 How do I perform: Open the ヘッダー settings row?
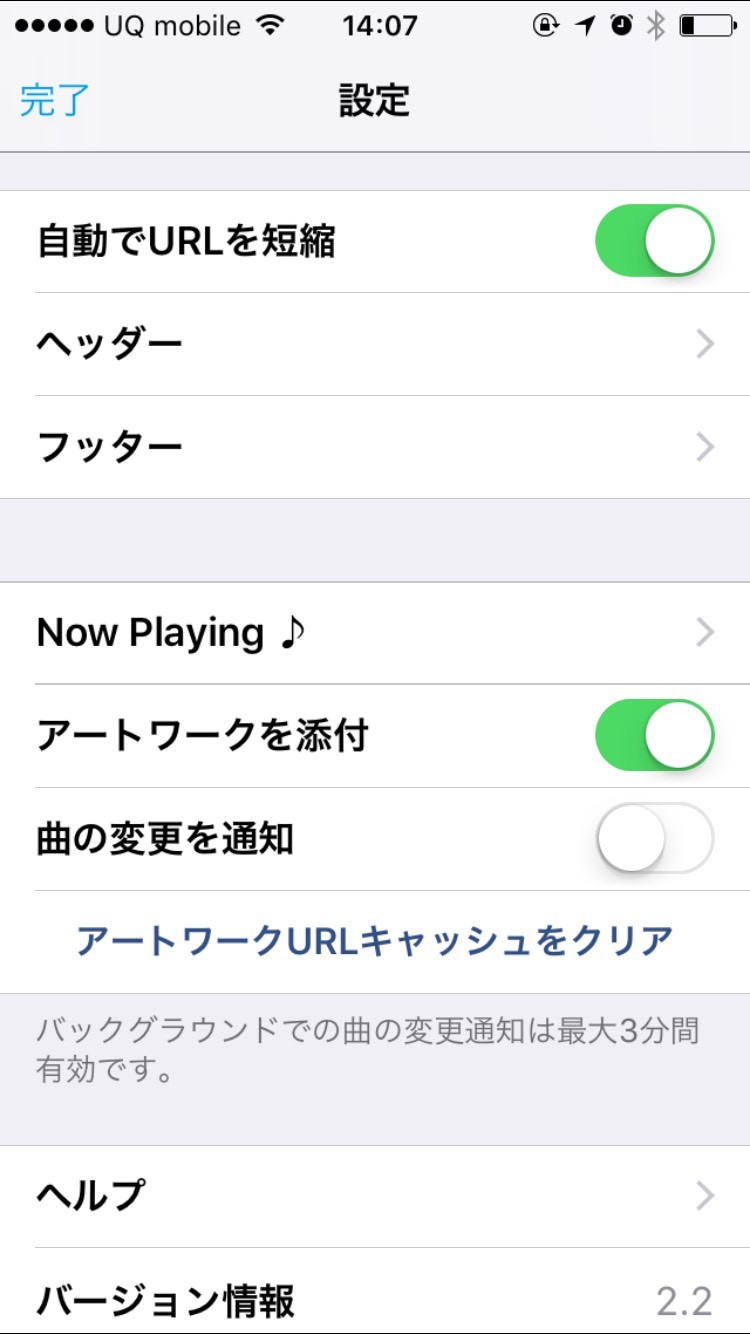(x=375, y=344)
